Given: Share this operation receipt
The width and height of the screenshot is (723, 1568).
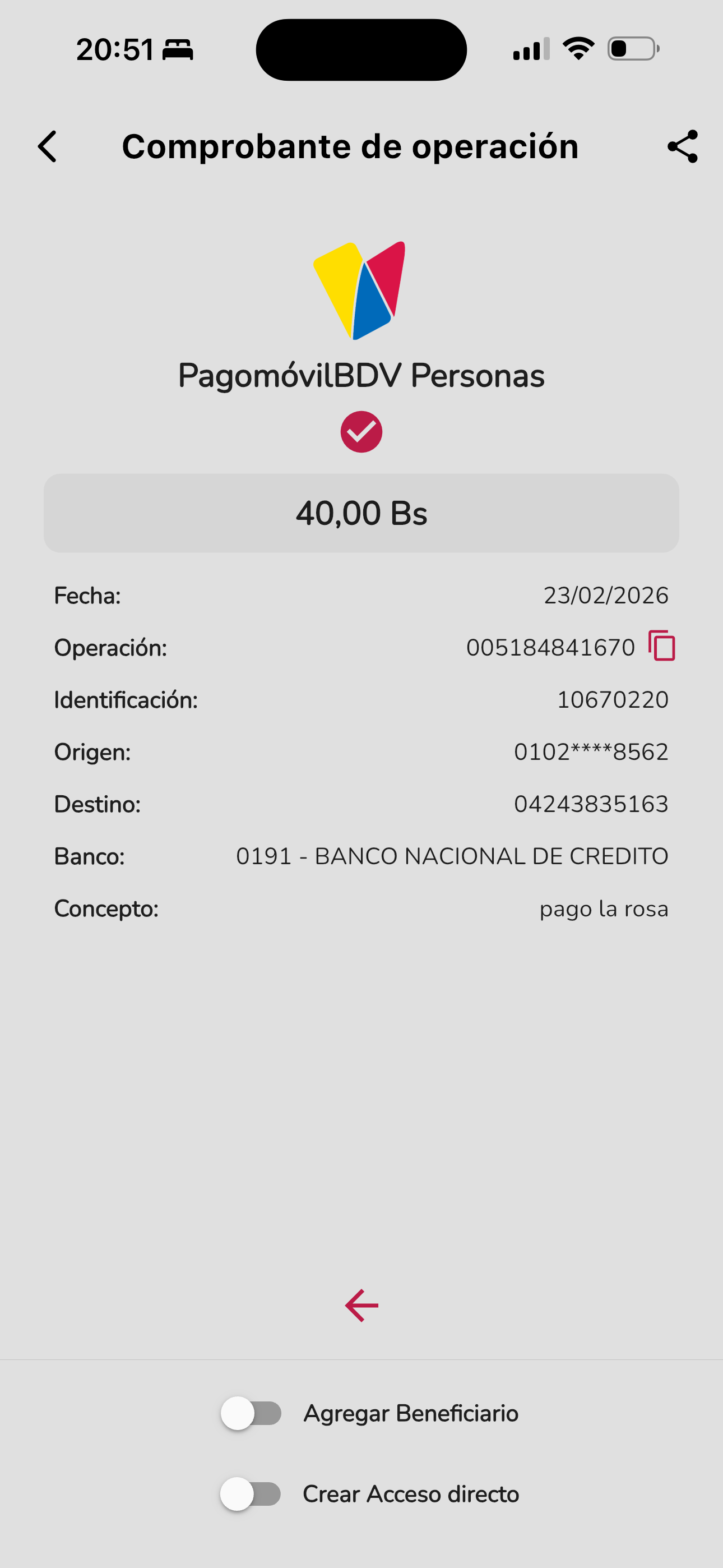Looking at the screenshot, I should (x=682, y=147).
